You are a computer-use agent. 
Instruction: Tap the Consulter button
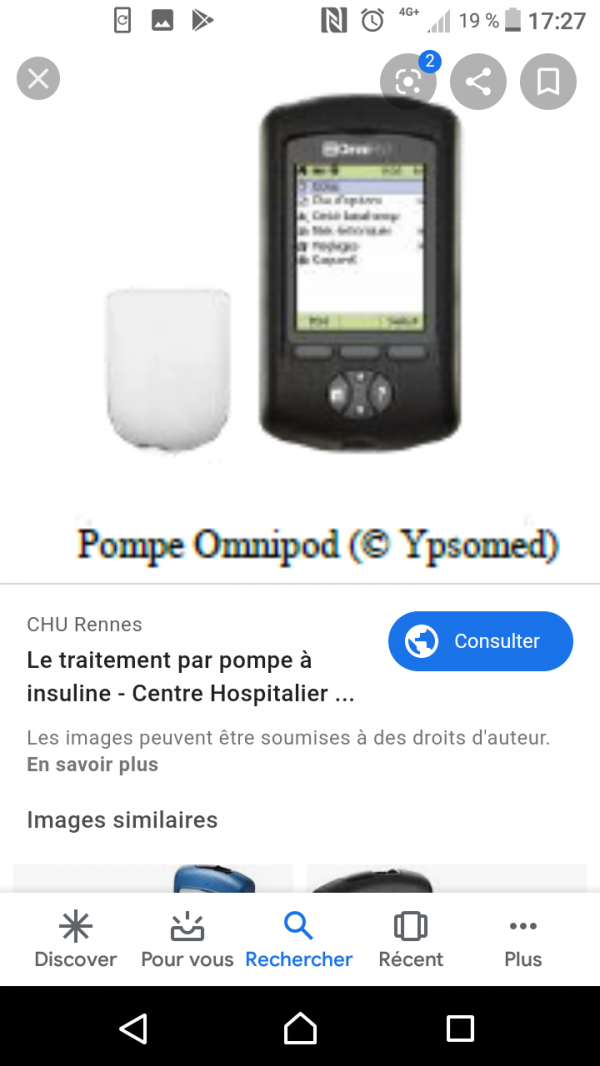tap(480, 641)
